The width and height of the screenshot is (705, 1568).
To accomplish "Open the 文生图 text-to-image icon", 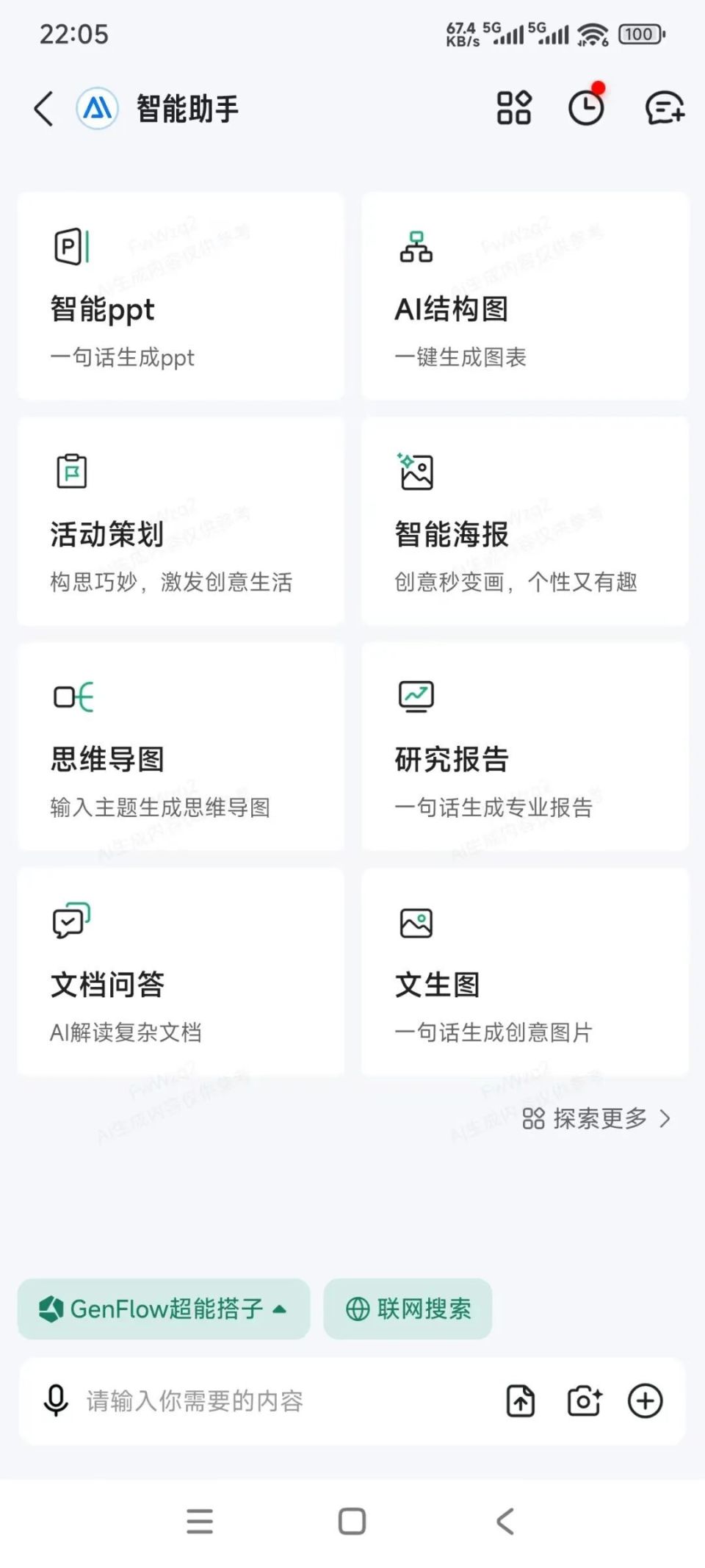I will tap(416, 922).
